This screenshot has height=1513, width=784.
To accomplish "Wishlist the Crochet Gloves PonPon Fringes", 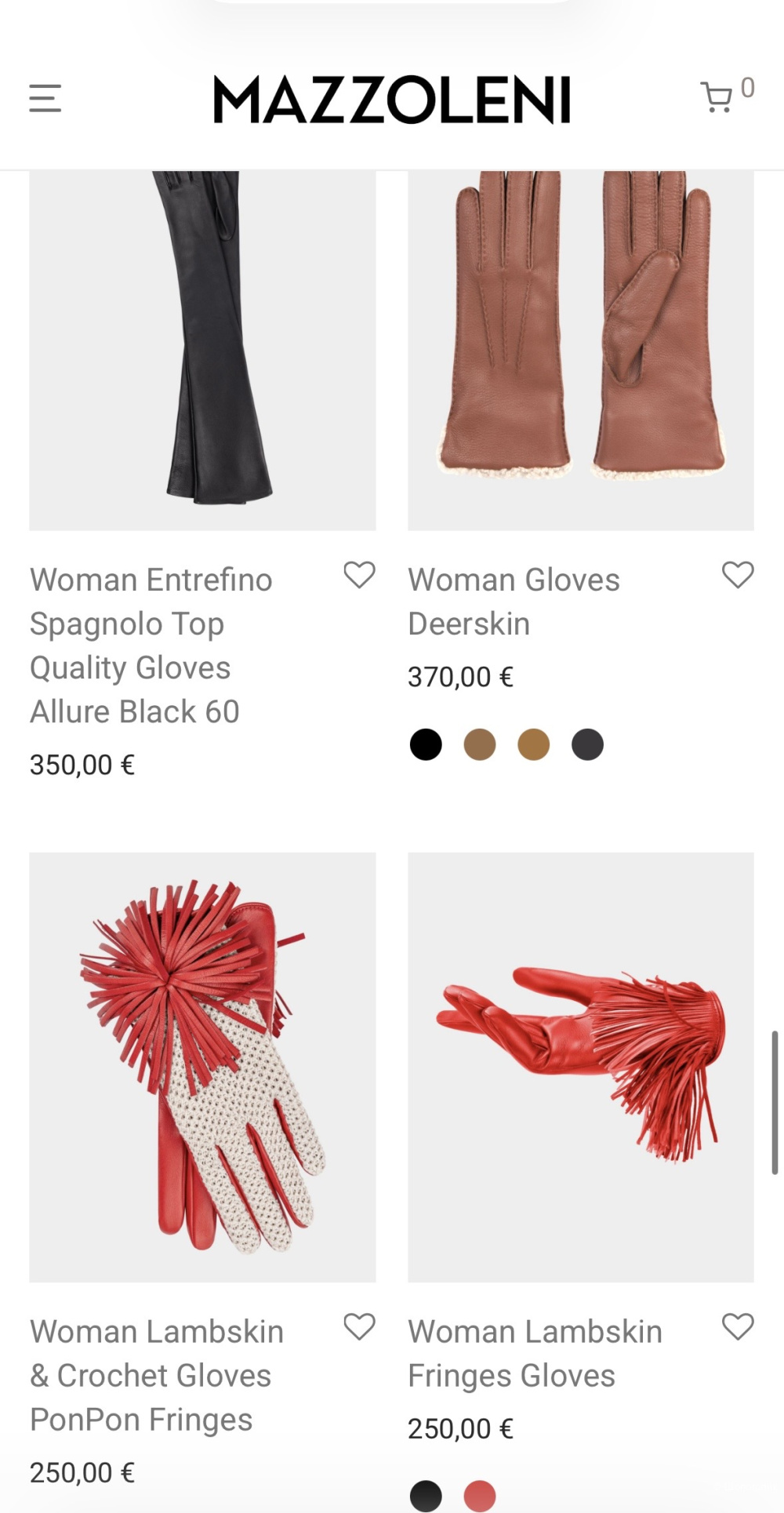I will (359, 1327).
